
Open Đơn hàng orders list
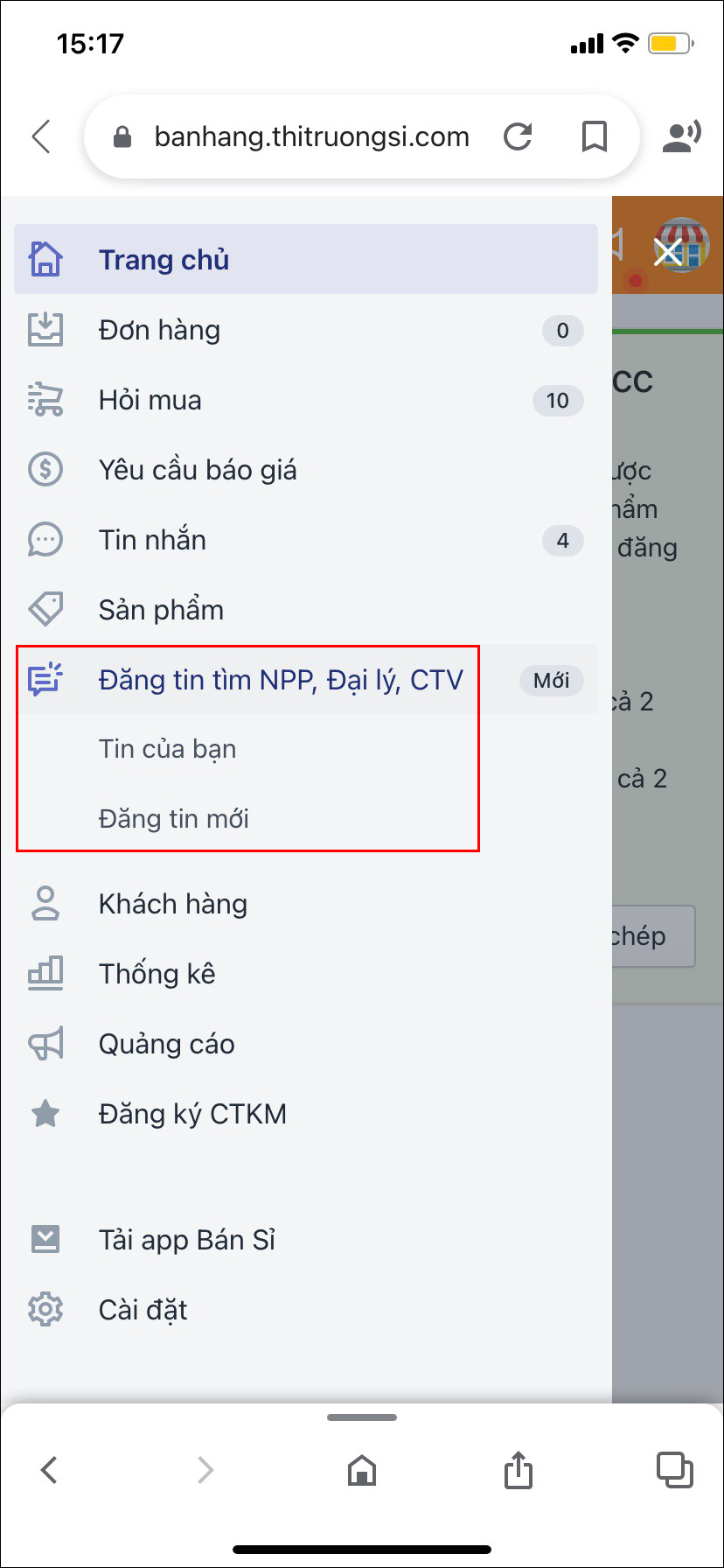[x=306, y=330]
